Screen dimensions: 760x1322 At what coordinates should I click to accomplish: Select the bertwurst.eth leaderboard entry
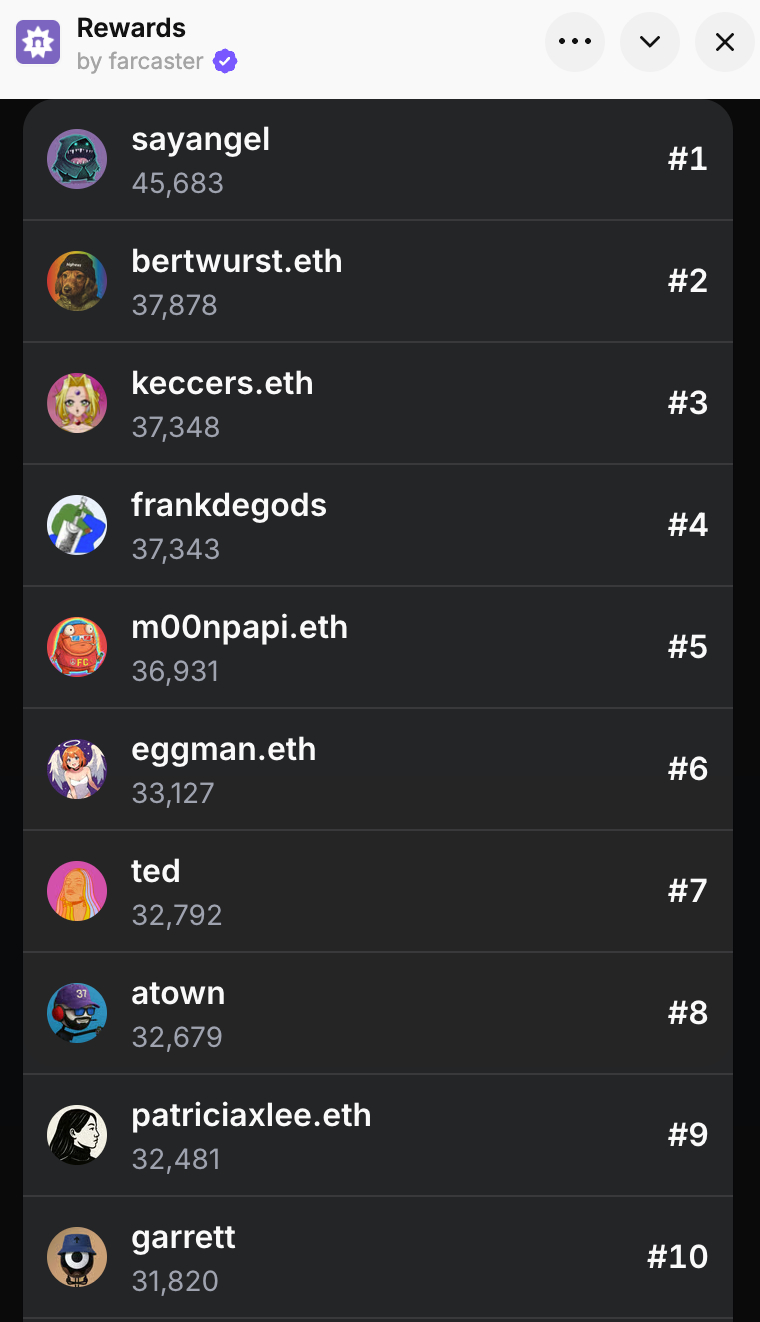(378, 282)
